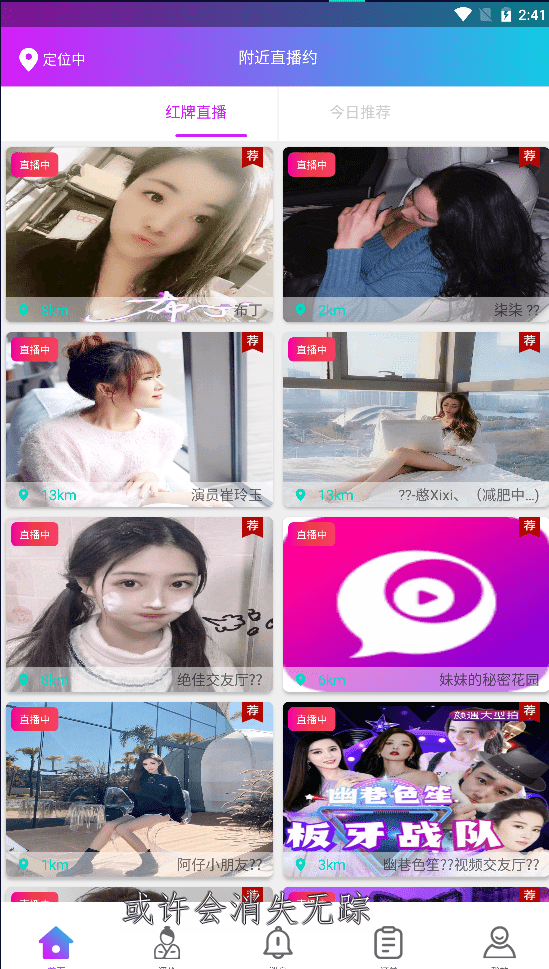
Task: Open the live stream by 柒柒
Action: 416,234
